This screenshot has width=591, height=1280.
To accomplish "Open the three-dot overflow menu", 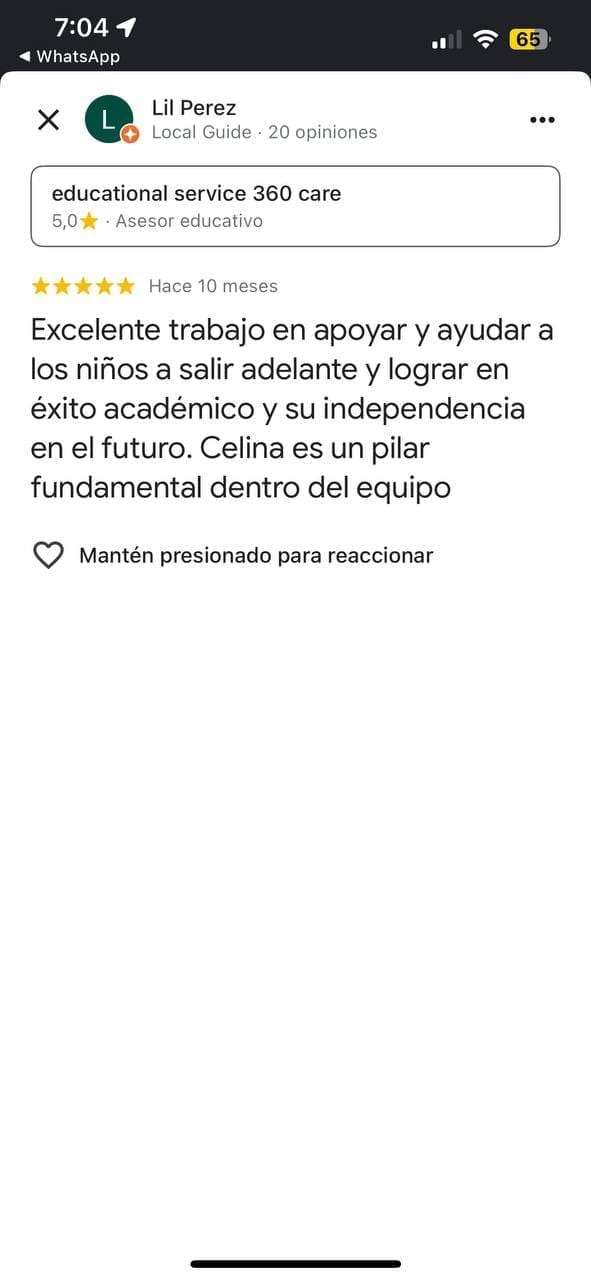I will point(542,120).
